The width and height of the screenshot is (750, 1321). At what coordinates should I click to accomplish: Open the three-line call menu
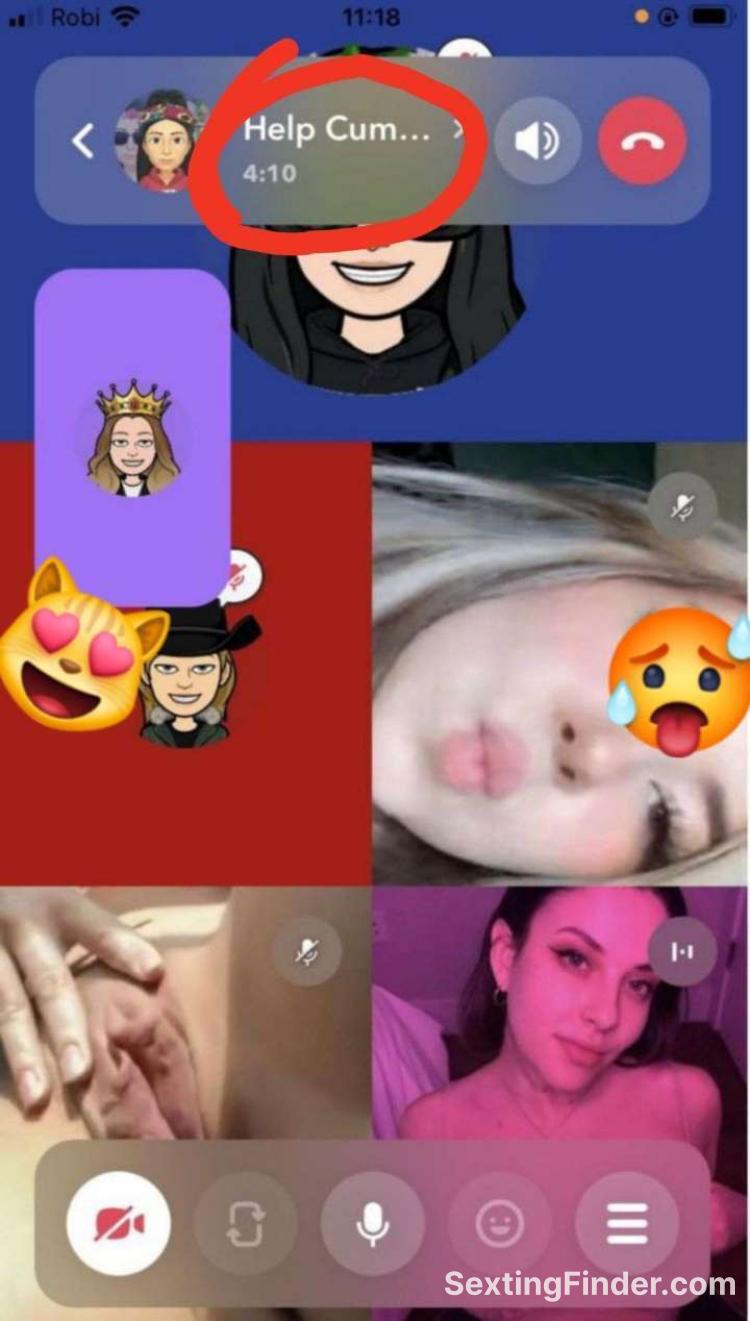pyautogui.click(x=627, y=1223)
